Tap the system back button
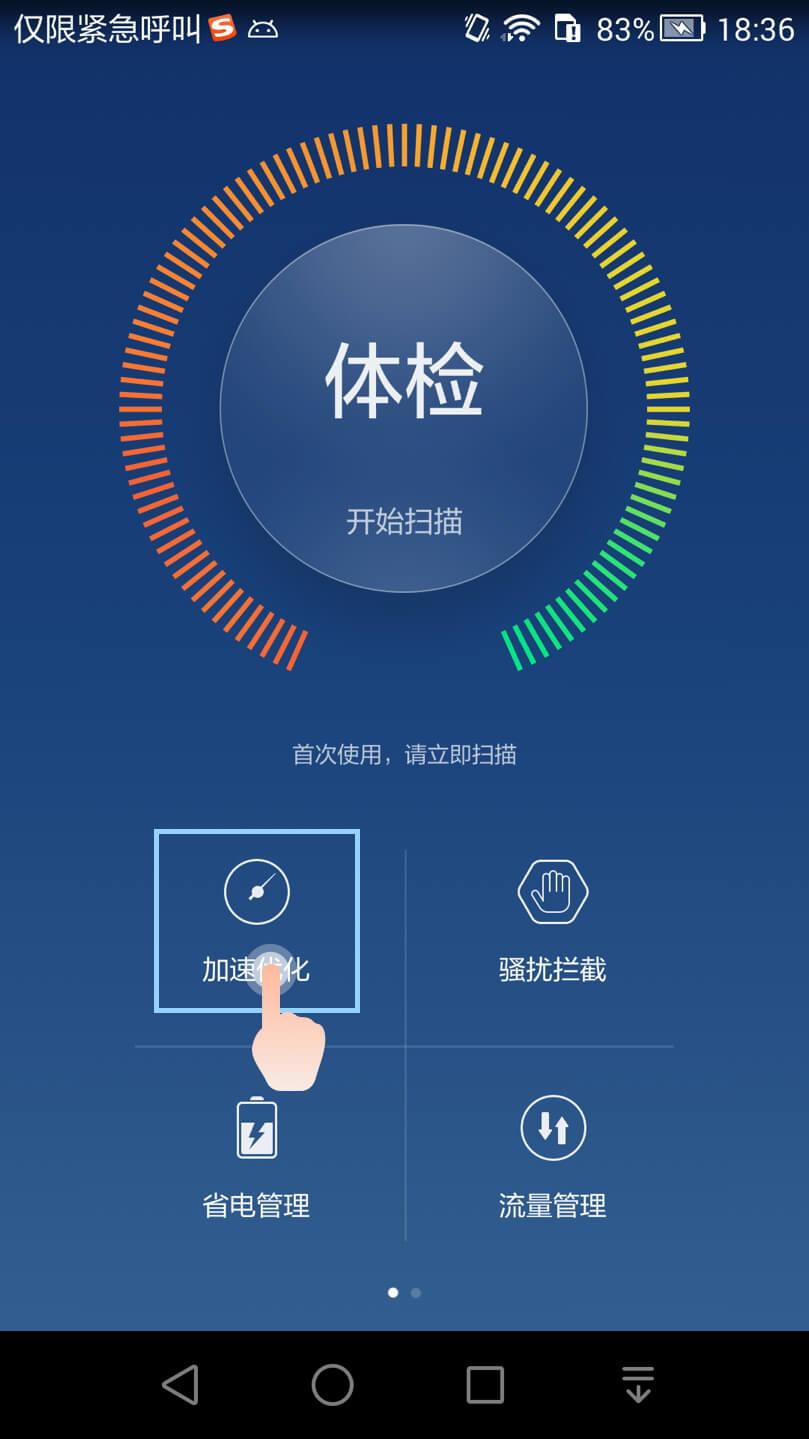This screenshot has width=809, height=1439. point(180,1385)
